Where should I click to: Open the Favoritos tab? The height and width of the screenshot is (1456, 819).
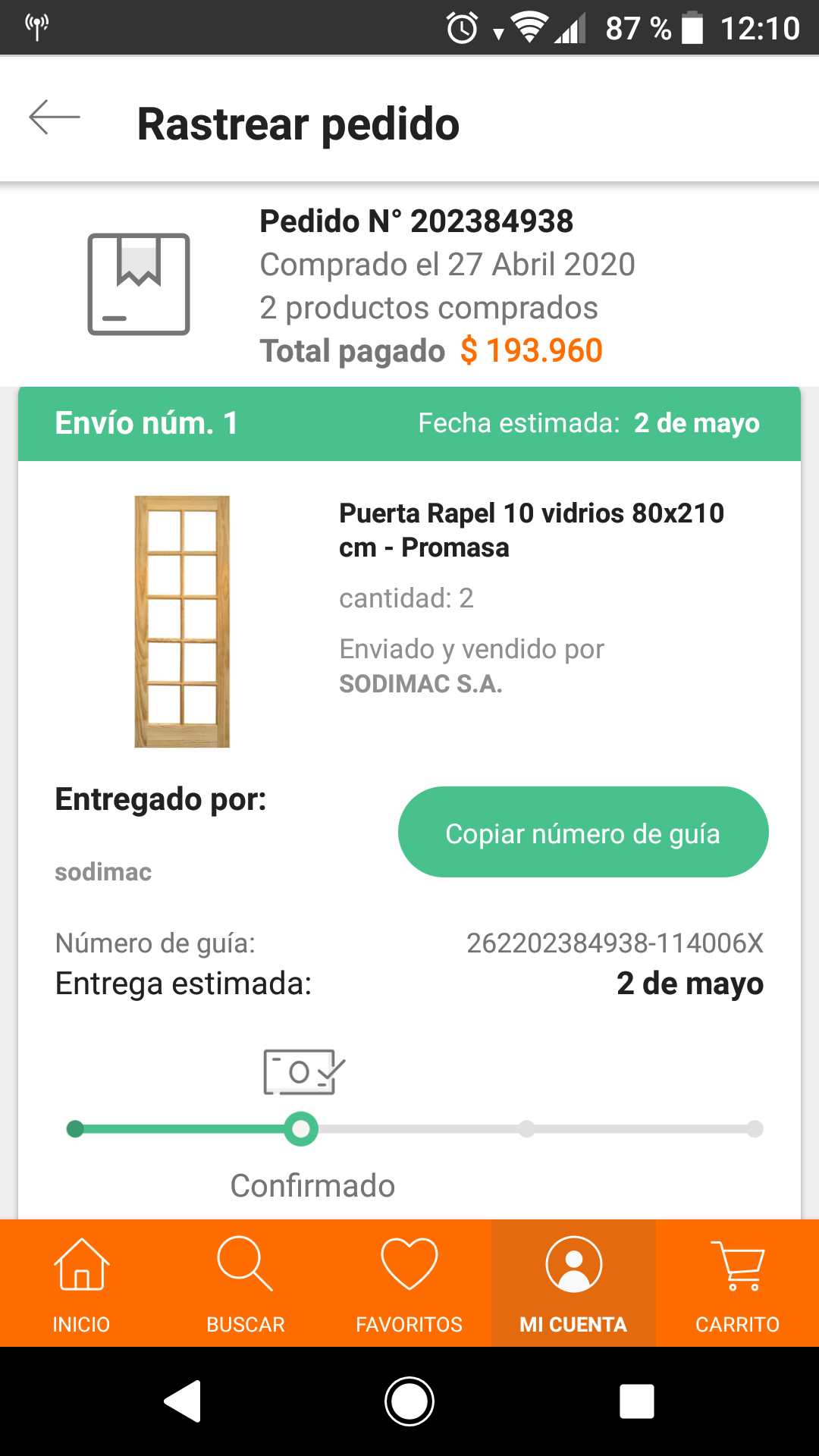409,1283
